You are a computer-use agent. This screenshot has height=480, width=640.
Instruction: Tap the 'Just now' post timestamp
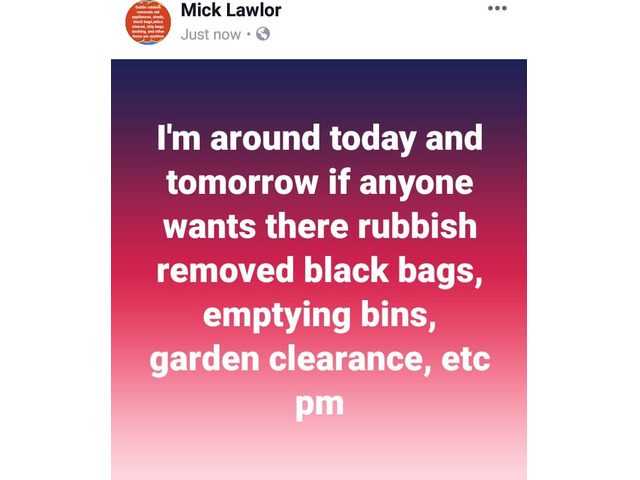click(x=211, y=34)
